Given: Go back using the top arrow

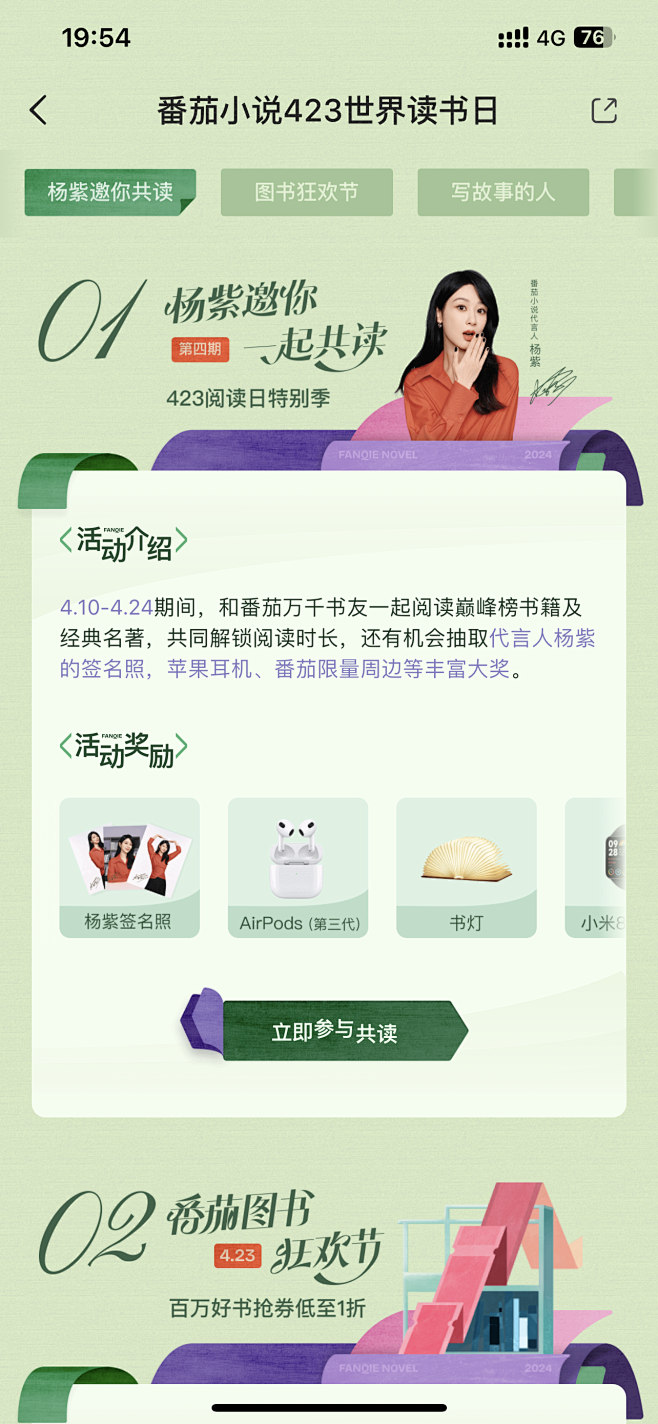Looking at the screenshot, I should pos(39,110).
